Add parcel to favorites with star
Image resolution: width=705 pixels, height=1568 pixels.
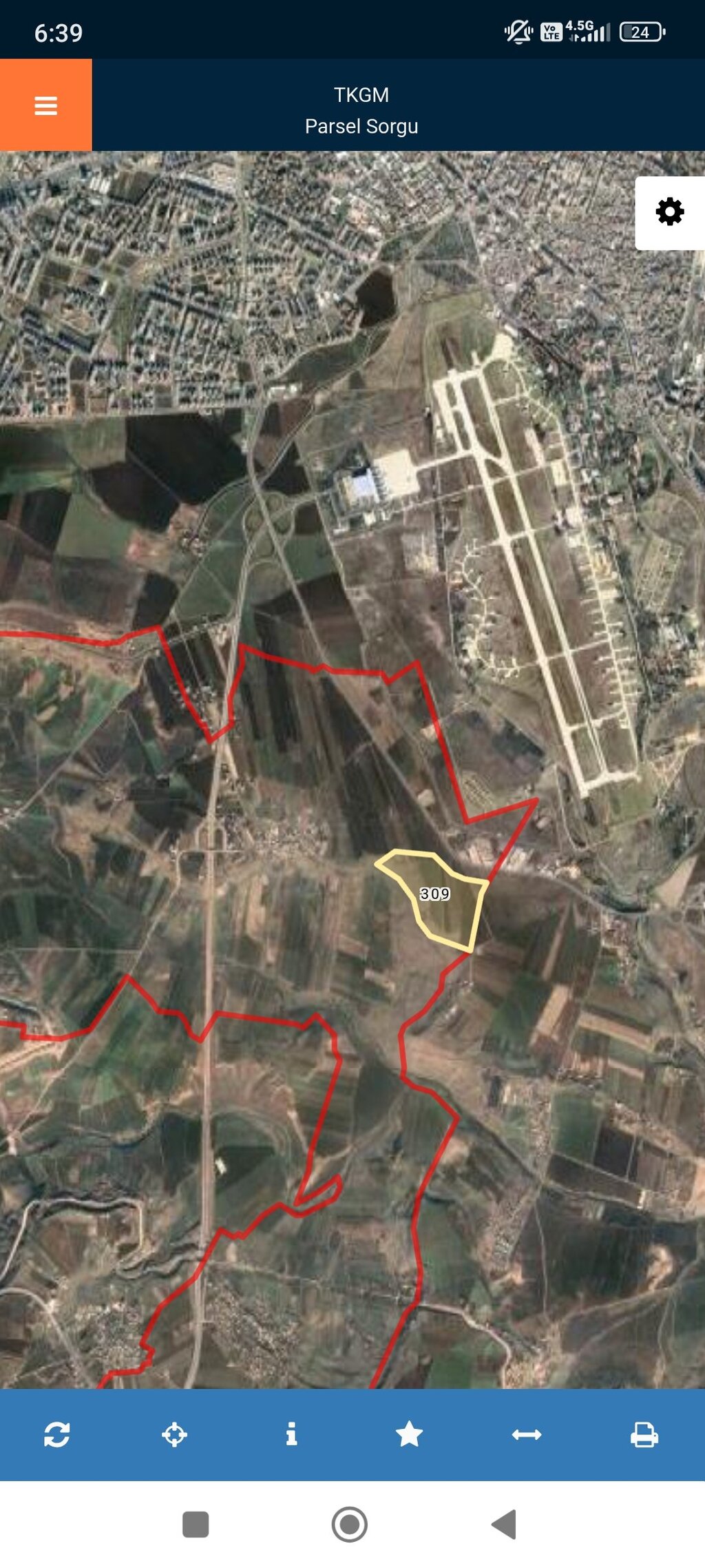click(x=409, y=1434)
